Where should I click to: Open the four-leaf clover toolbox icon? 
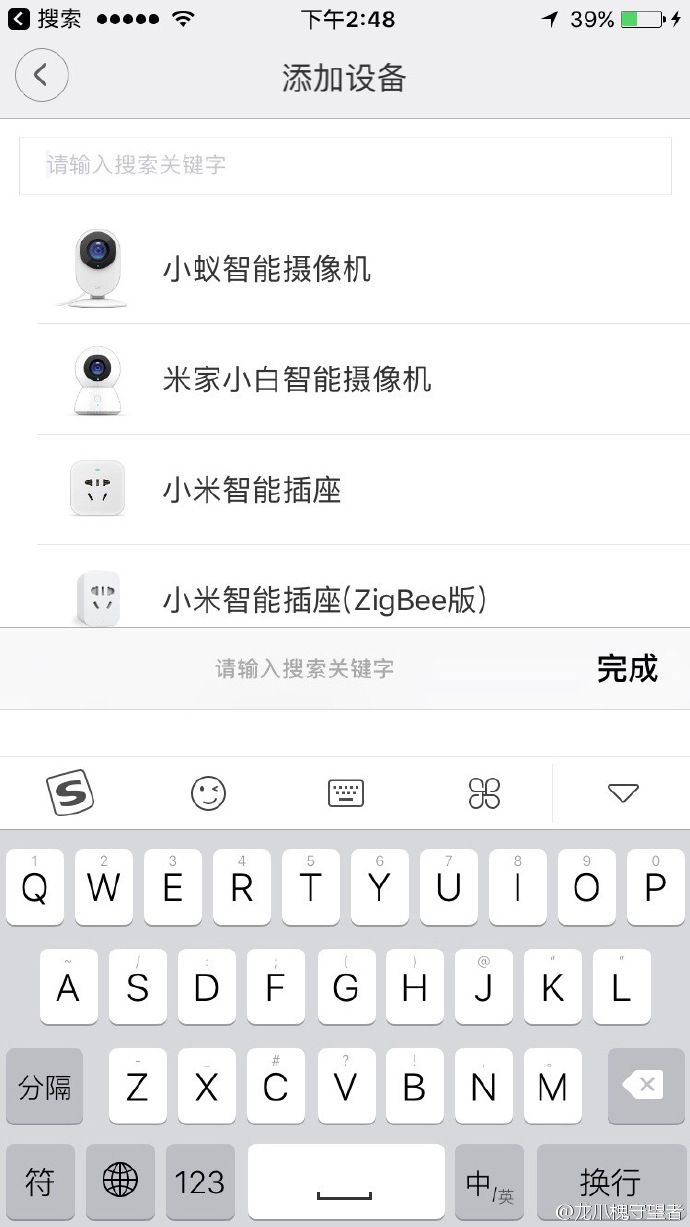[484, 793]
